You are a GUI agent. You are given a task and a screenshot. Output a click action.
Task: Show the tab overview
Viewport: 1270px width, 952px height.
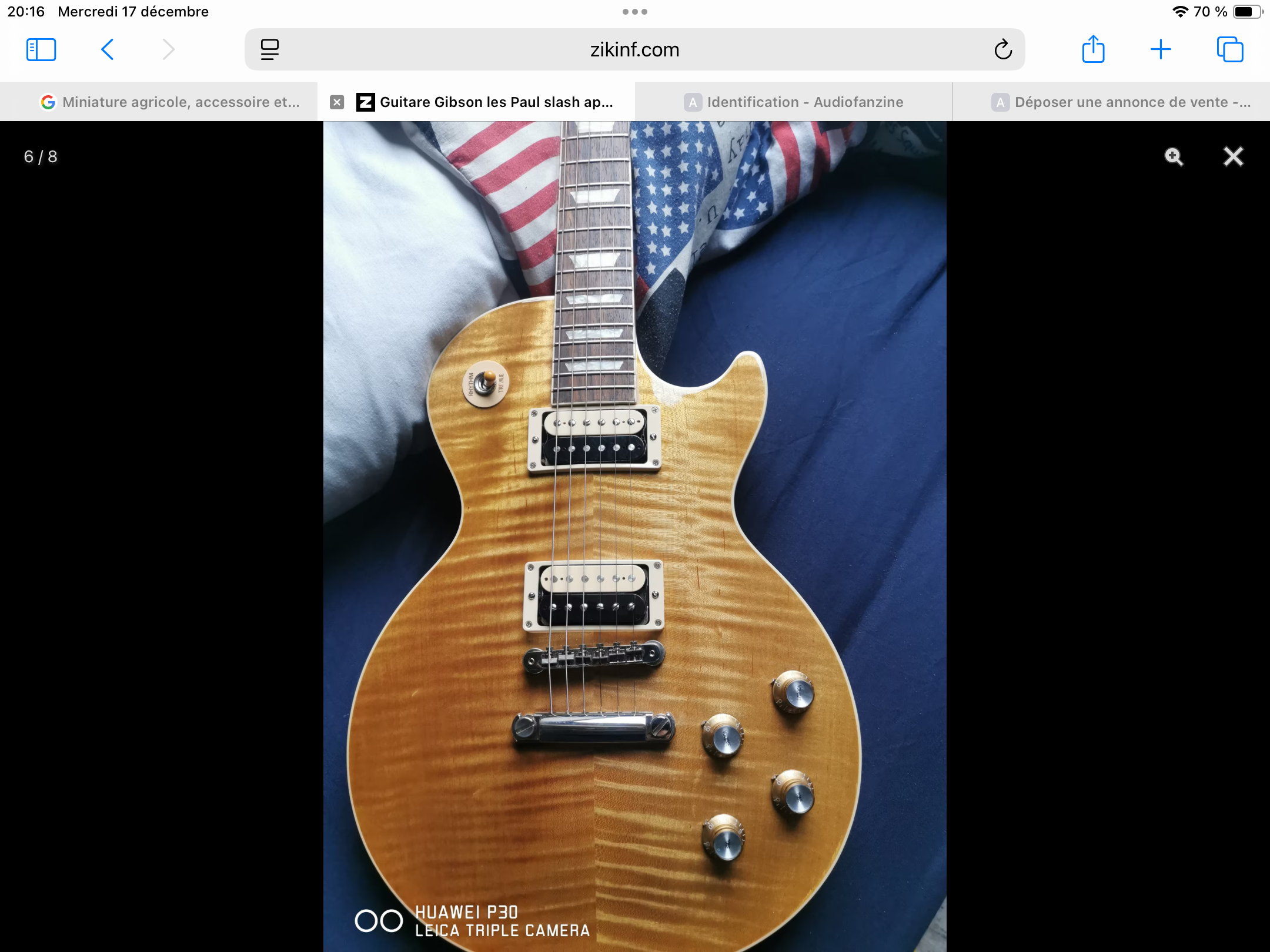tap(1230, 49)
